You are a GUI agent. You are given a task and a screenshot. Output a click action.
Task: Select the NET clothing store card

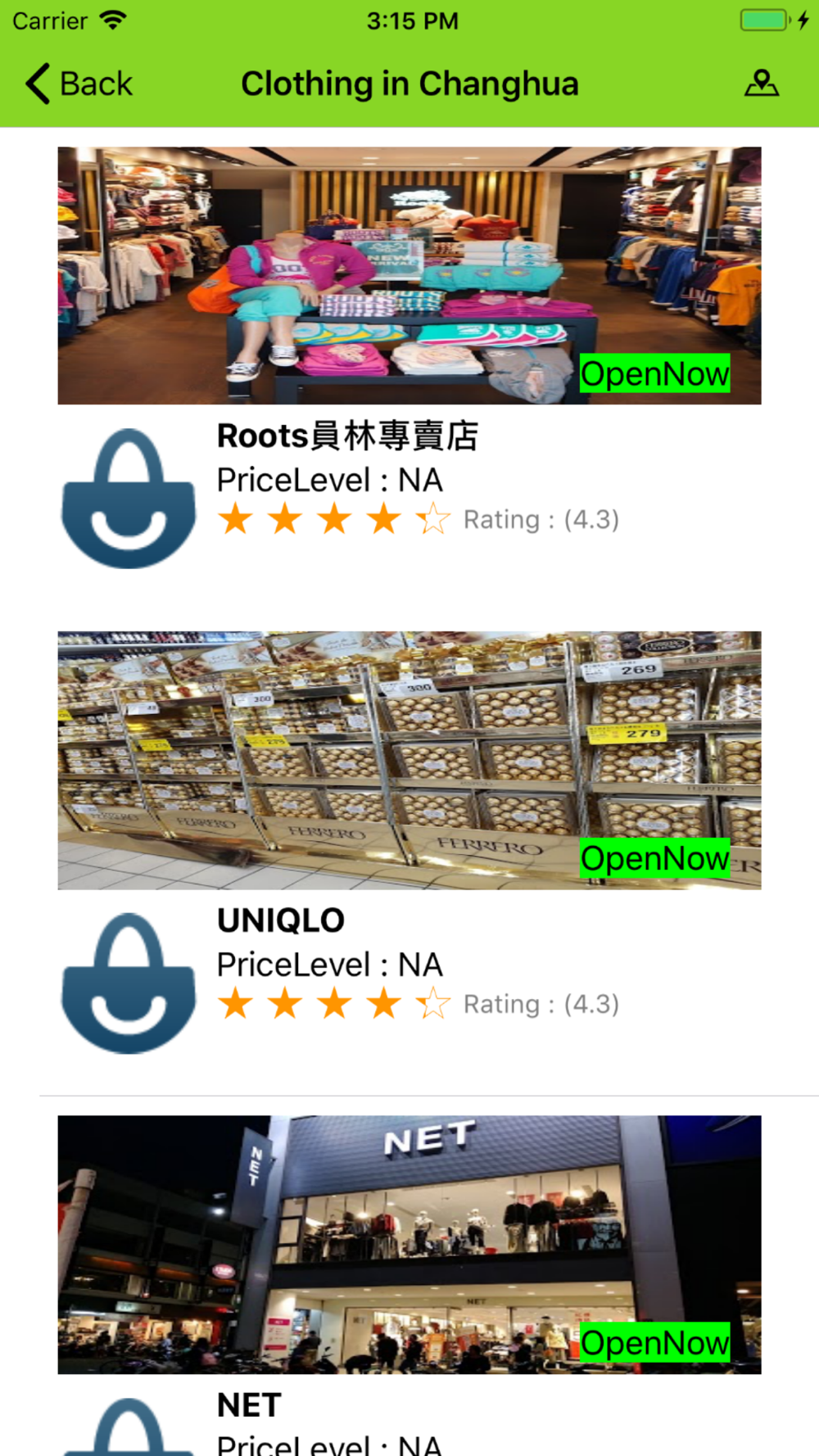409,1245
